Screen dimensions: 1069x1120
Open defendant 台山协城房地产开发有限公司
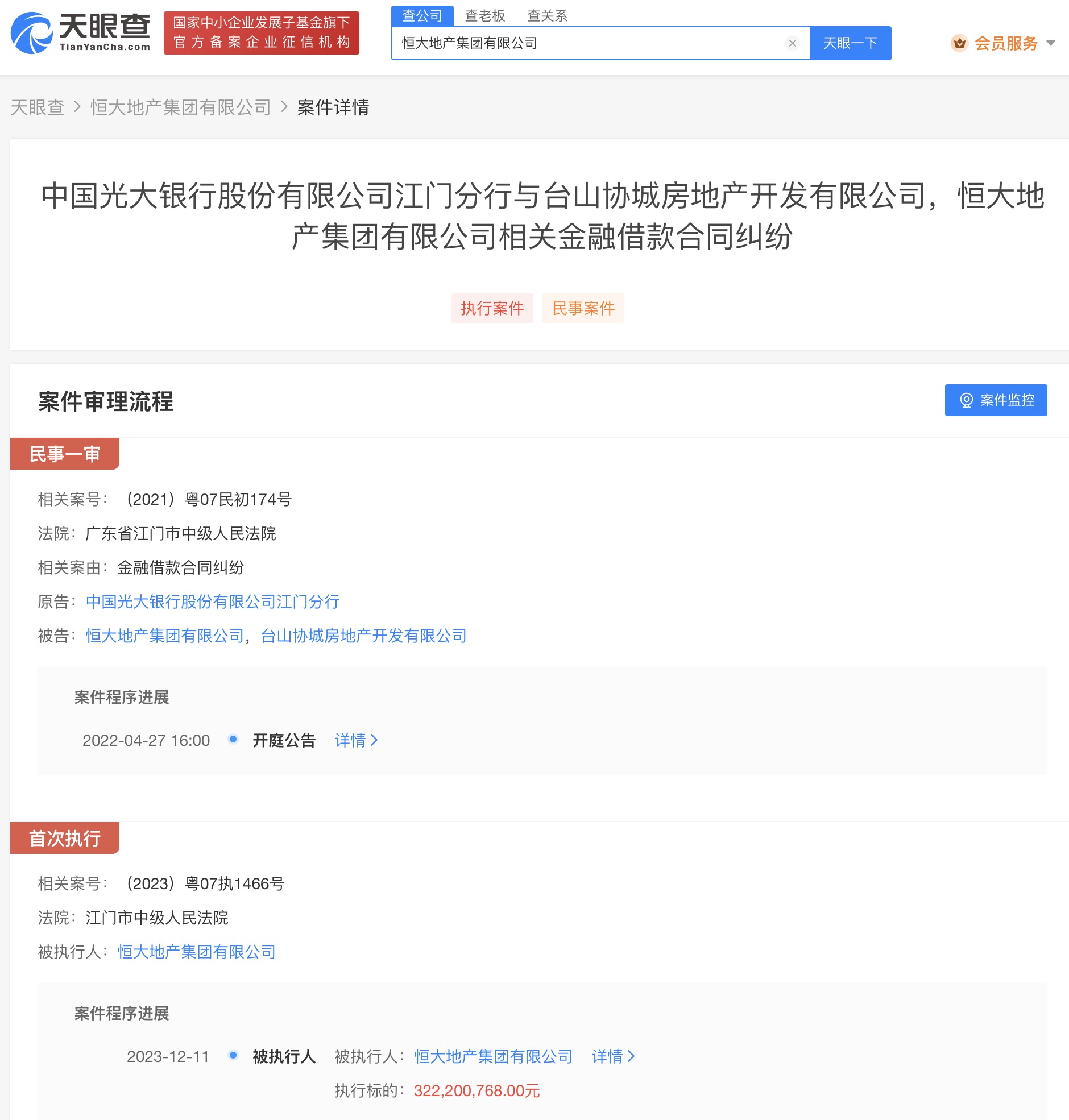[x=363, y=636]
